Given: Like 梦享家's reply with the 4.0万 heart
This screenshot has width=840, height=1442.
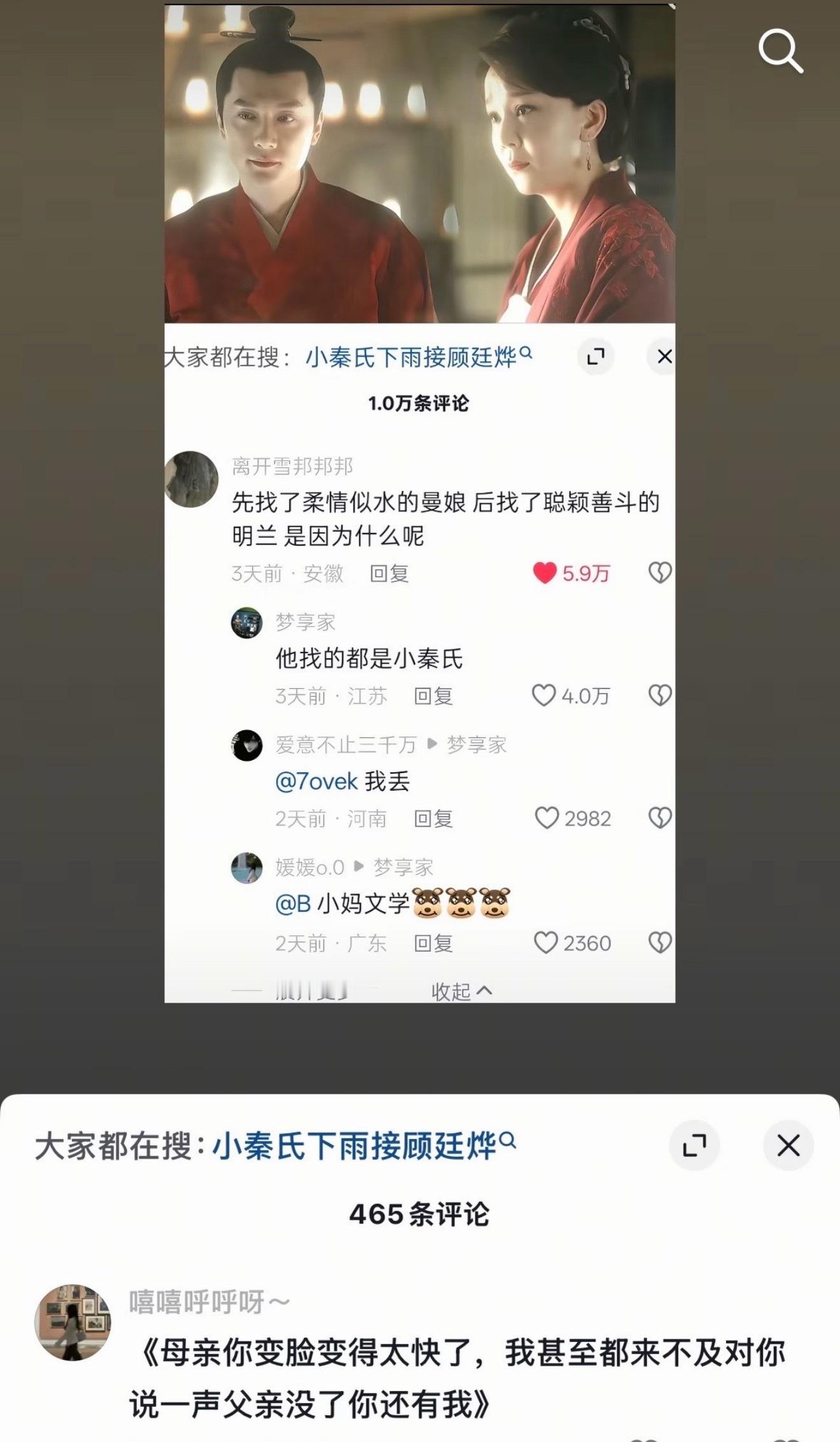Looking at the screenshot, I should tap(545, 696).
